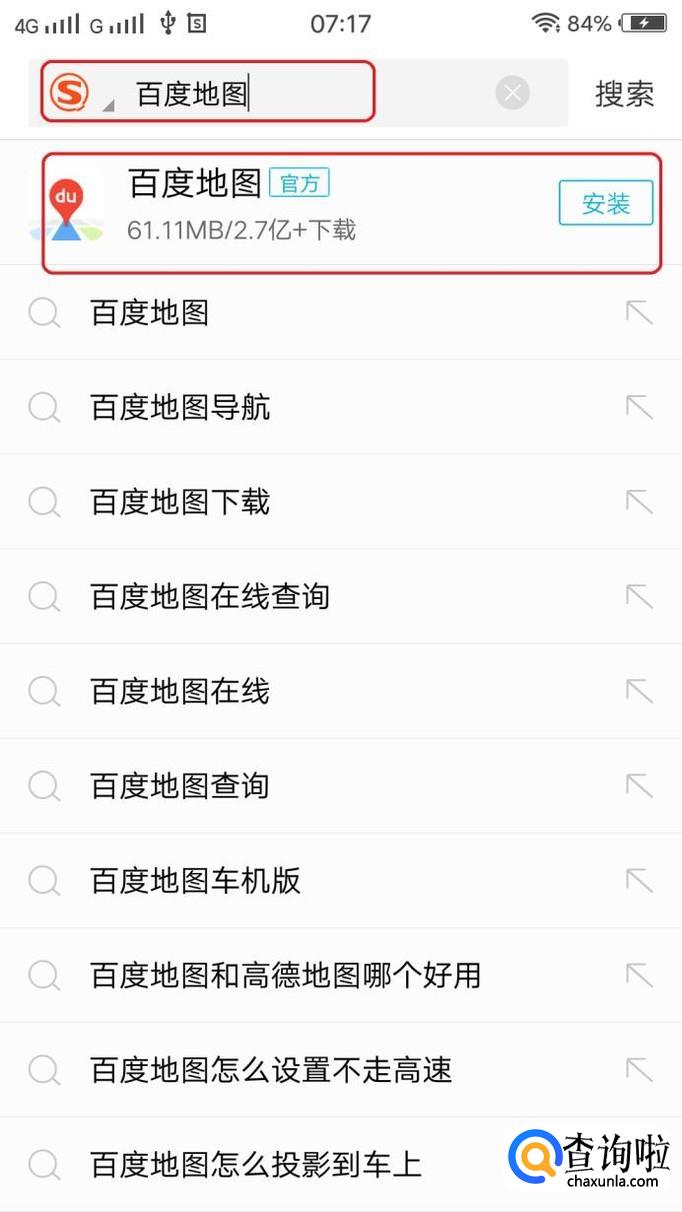The width and height of the screenshot is (682, 1212).
Task: Open the 百度地图在线查询 suggestion
Action: point(210,597)
